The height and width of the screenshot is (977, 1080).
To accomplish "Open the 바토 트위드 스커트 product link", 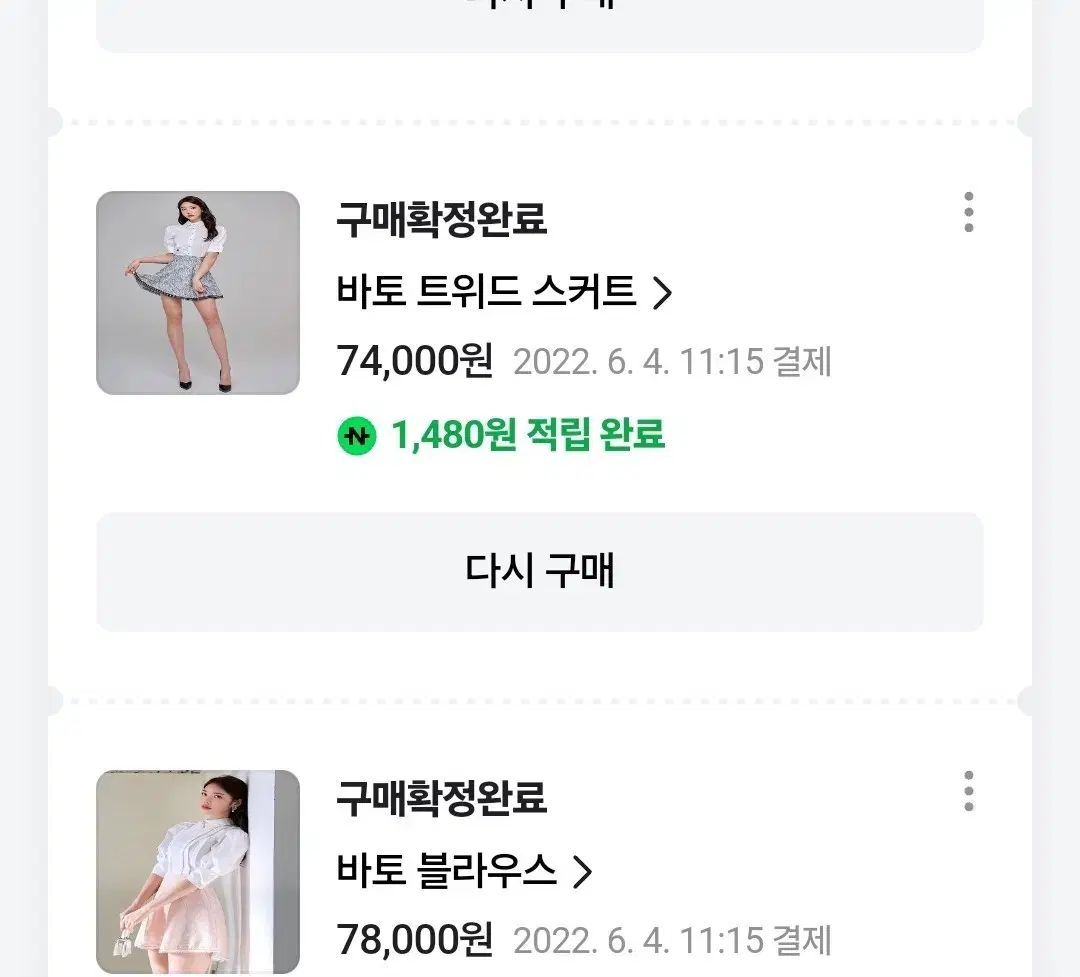I will point(503,292).
